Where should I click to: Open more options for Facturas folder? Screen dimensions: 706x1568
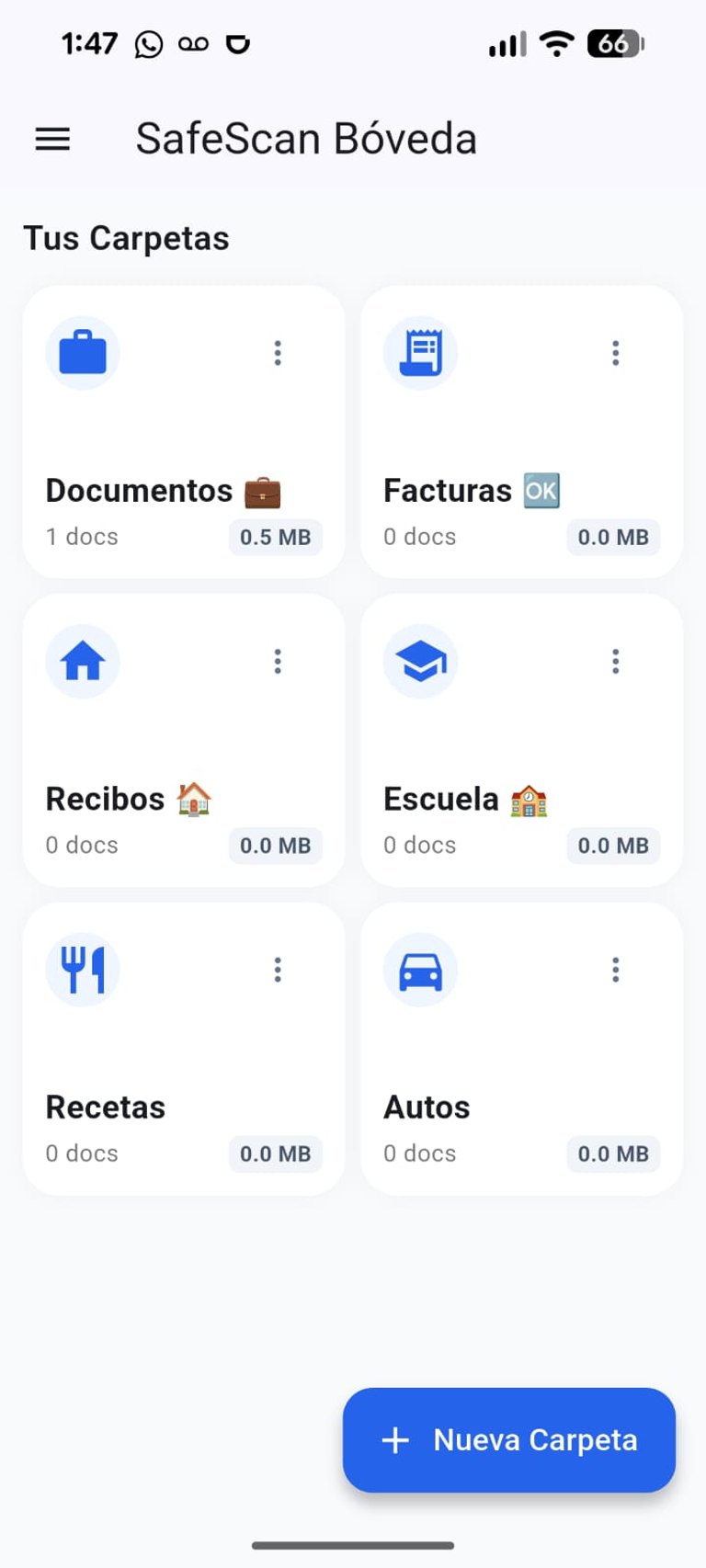616,353
